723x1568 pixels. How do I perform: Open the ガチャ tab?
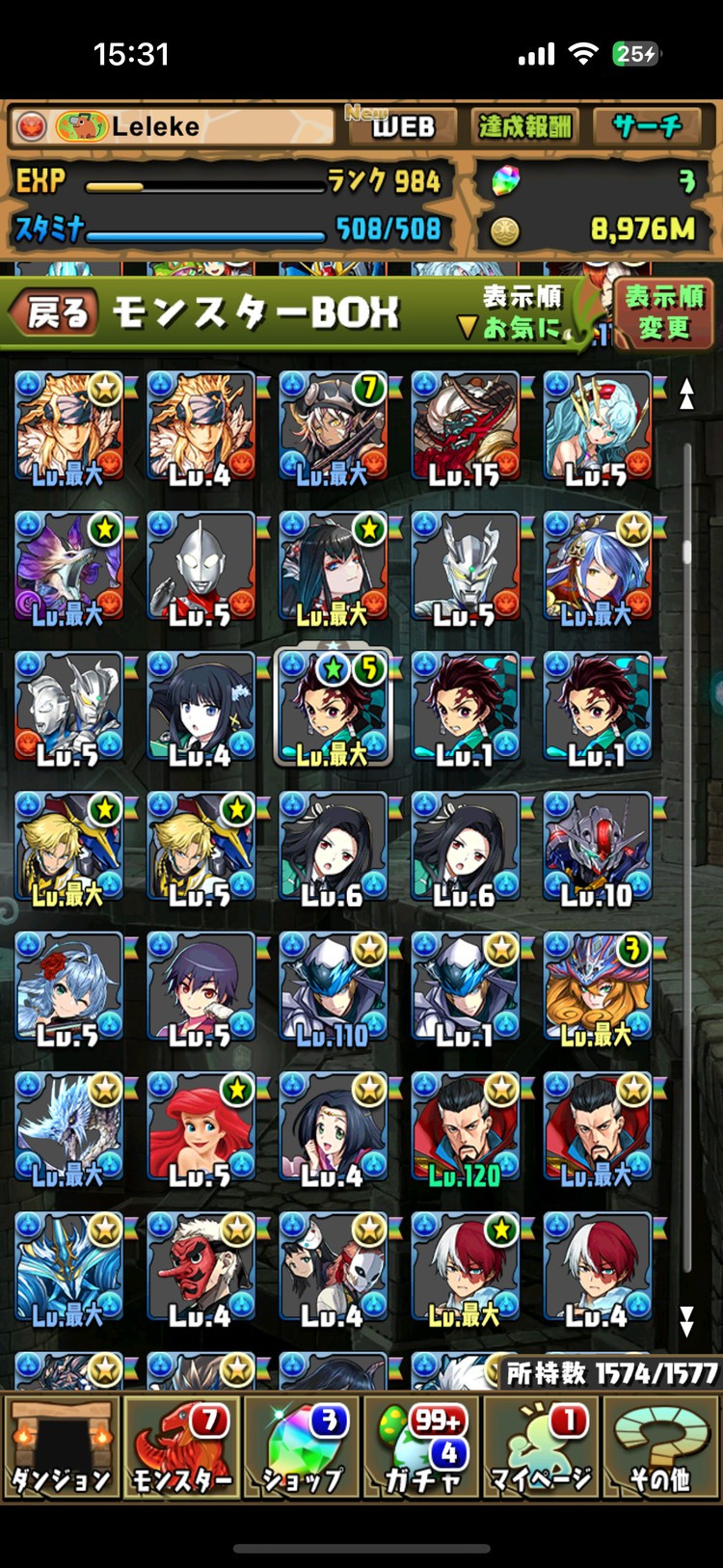click(x=421, y=1448)
